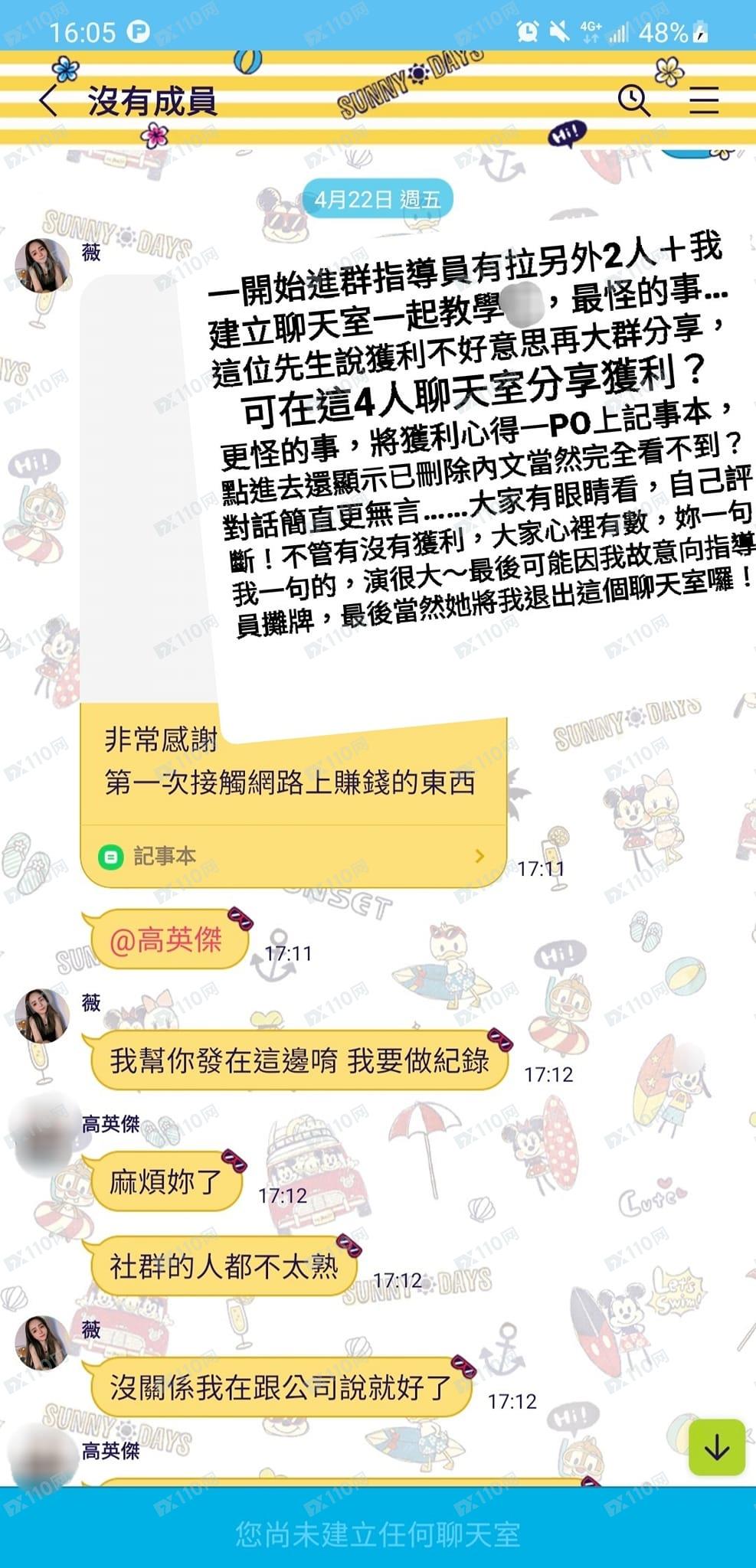Open the chat menu

703,100
